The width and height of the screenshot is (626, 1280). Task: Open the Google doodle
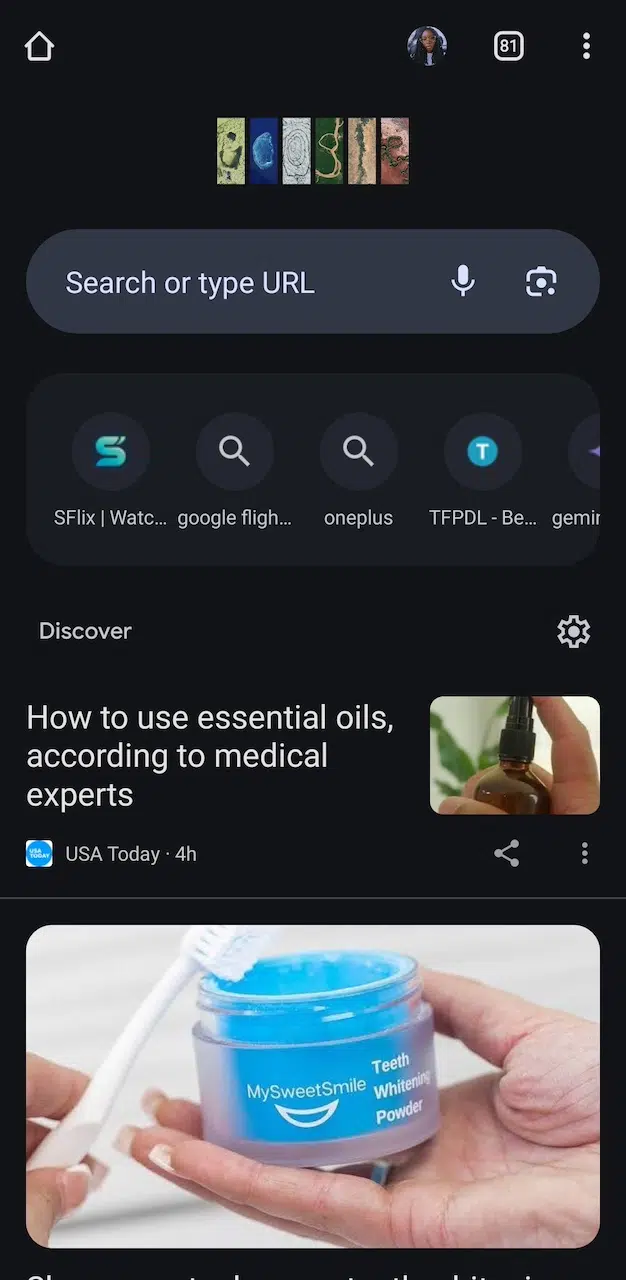(313, 151)
